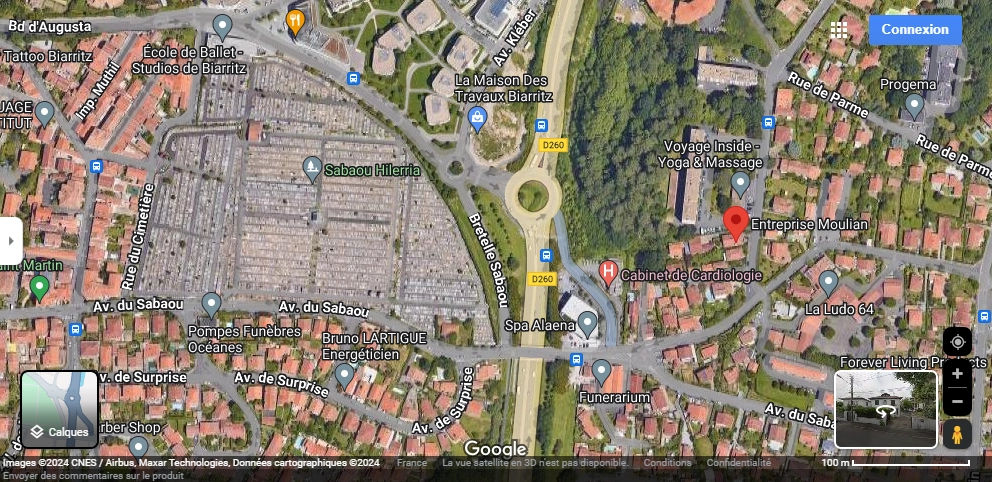Expand the collapsed side panel

pos(10,241)
